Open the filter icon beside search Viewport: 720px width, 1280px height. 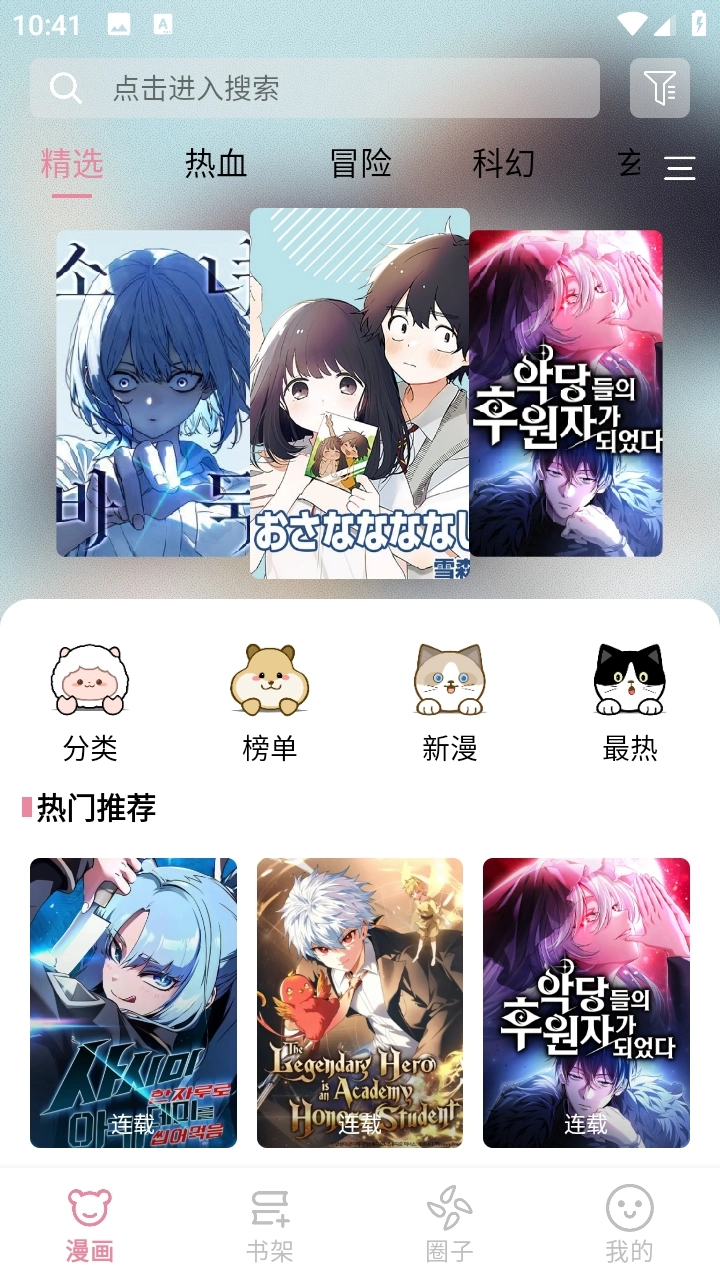pyautogui.click(x=660, y=88)
